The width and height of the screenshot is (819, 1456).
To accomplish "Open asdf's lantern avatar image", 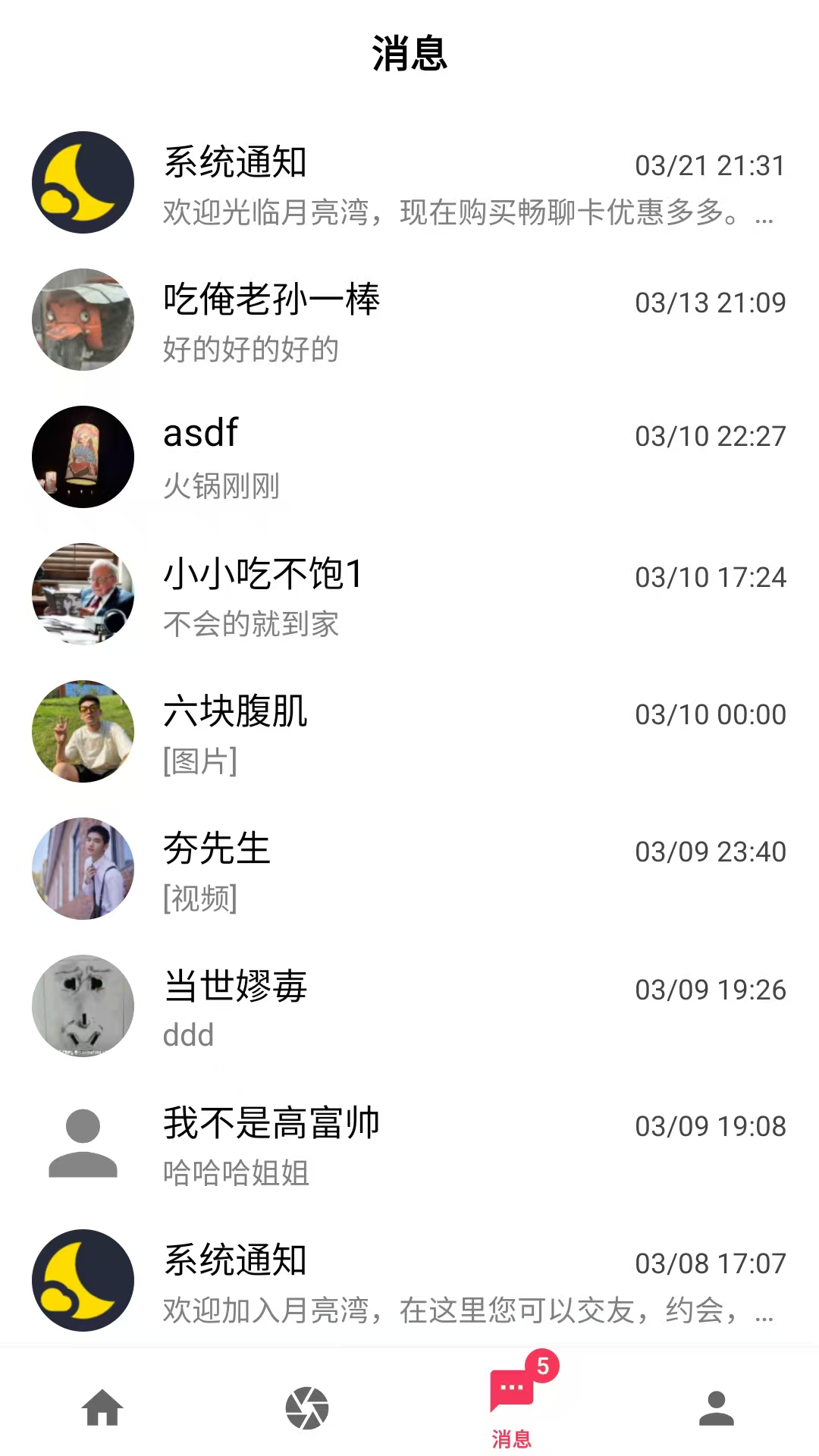I will [x=83, y=457].
